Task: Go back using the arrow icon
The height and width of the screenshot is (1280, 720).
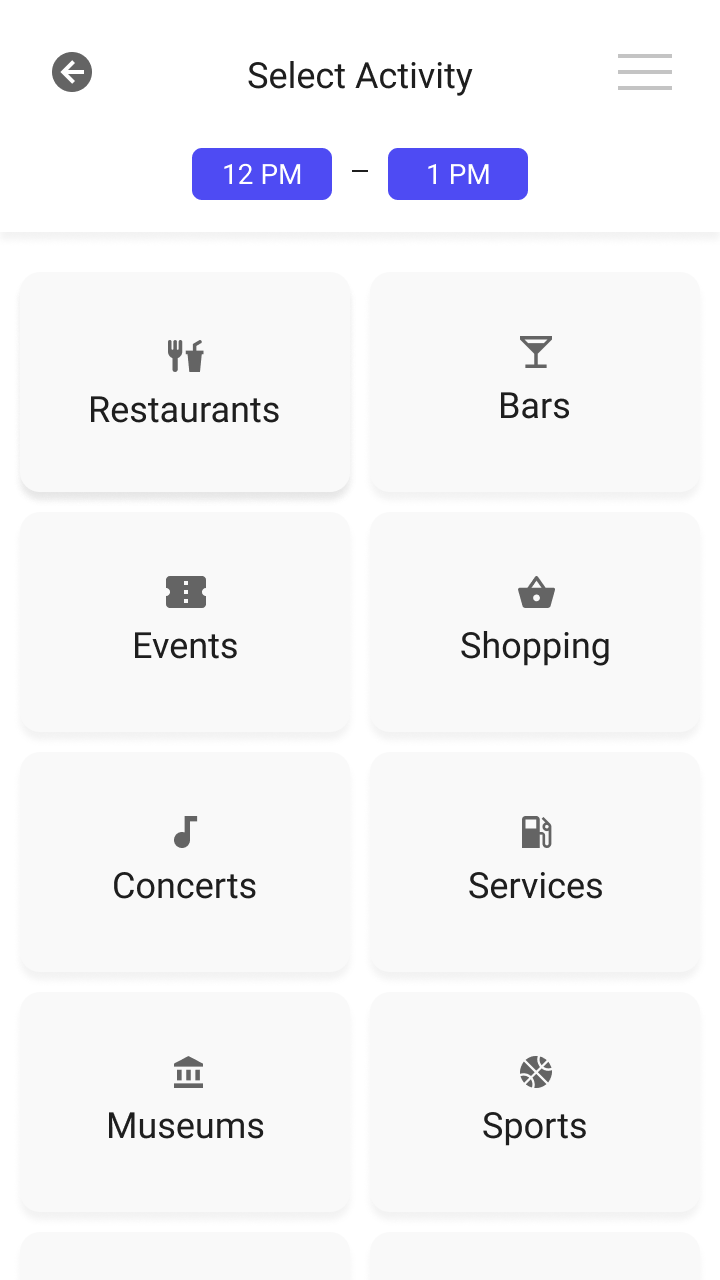Action: [72, 72]
